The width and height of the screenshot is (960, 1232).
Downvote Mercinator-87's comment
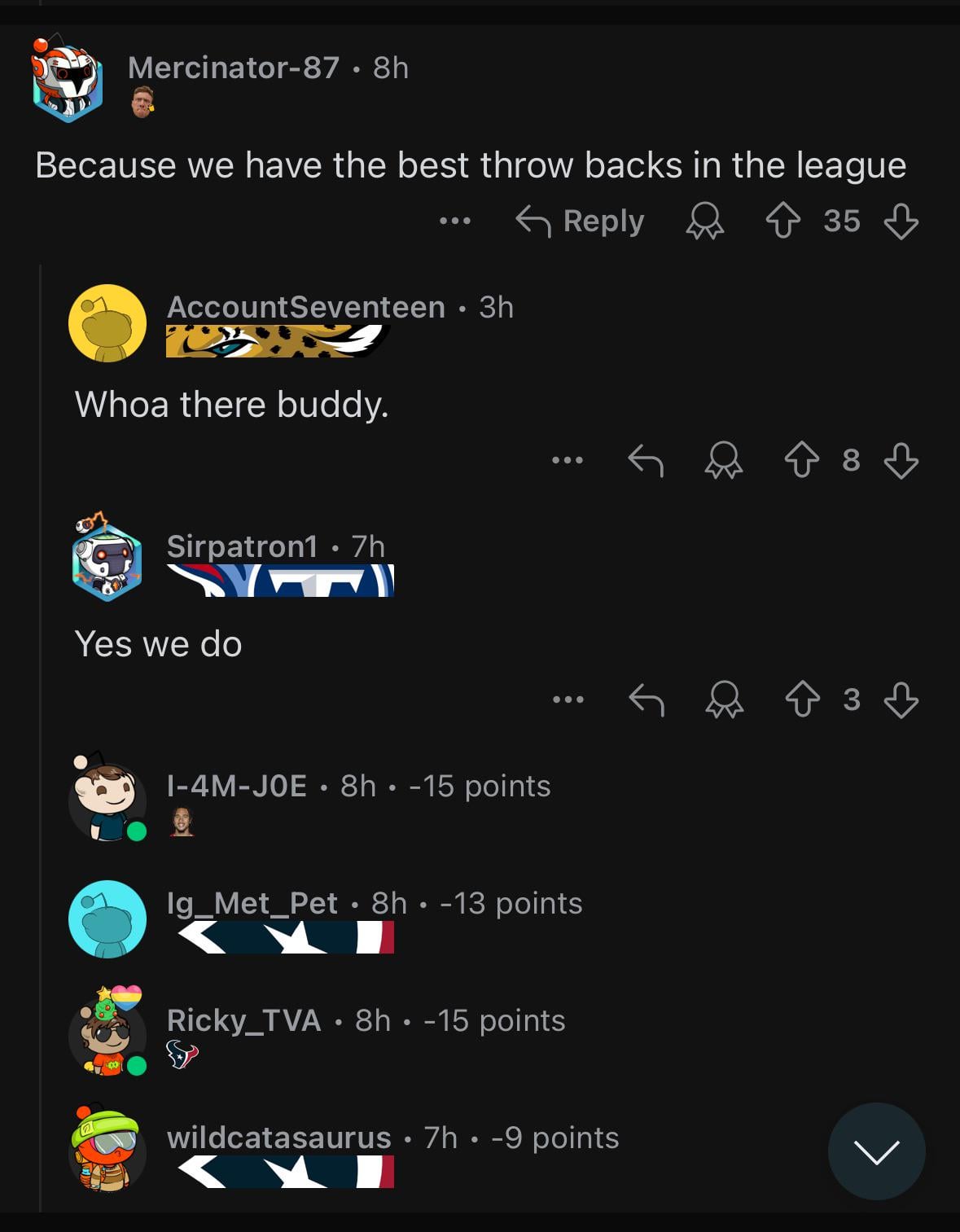pos(901,221)
